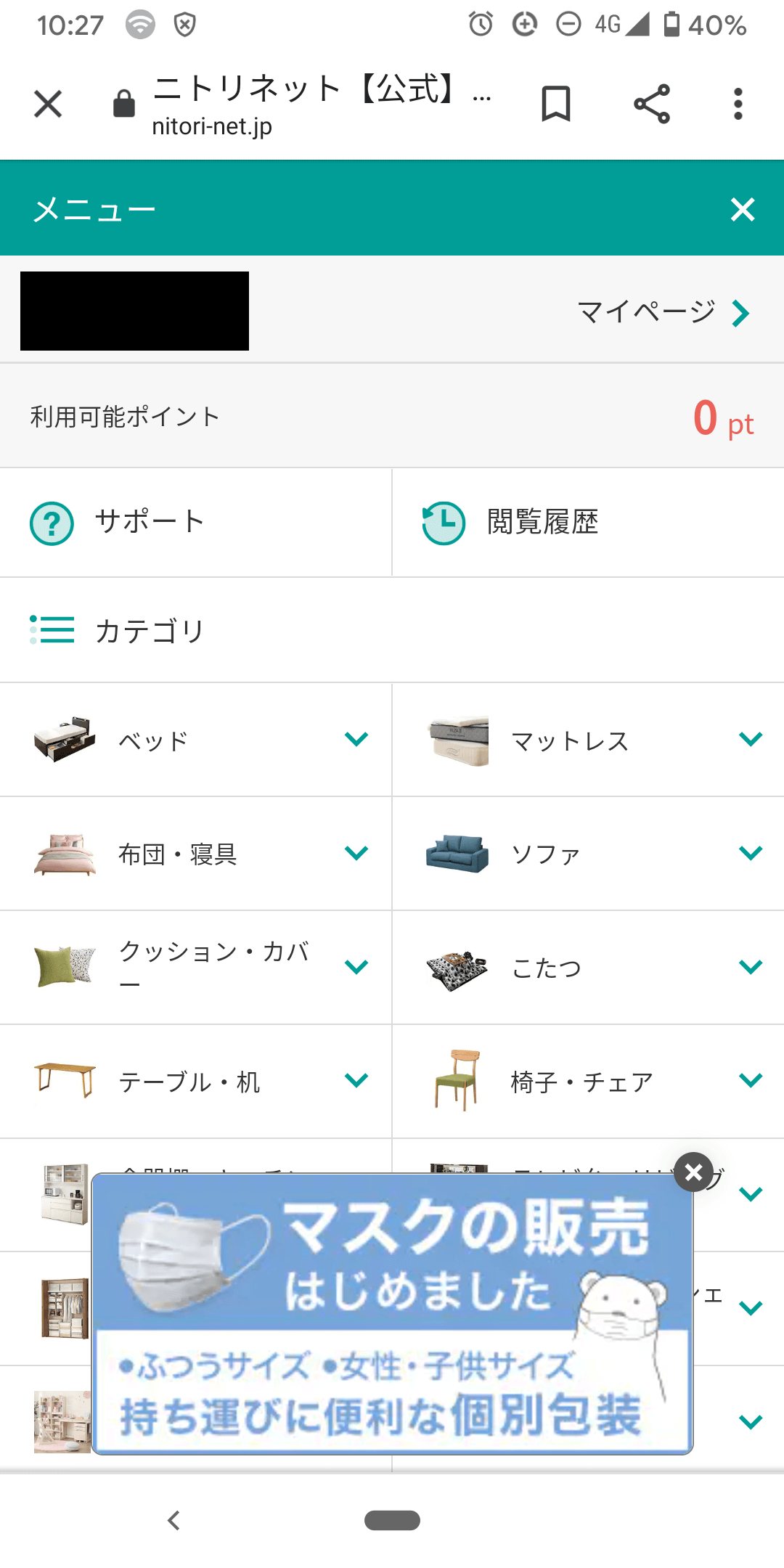Expand 椅子・チェア category

588,1081
